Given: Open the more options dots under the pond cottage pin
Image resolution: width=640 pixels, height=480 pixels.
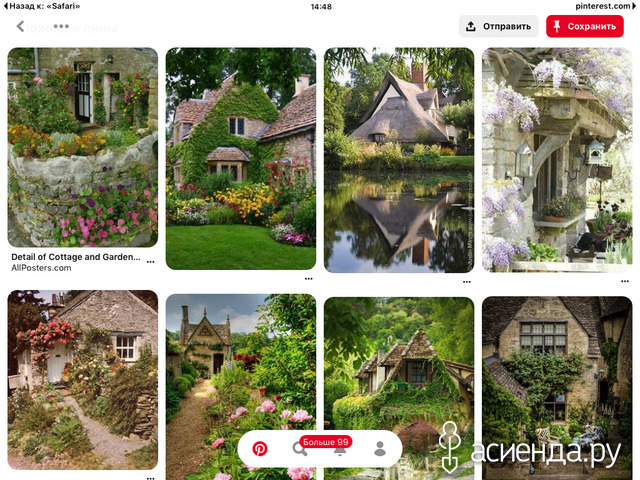Looking at the screenshot, I should [466, 280].
